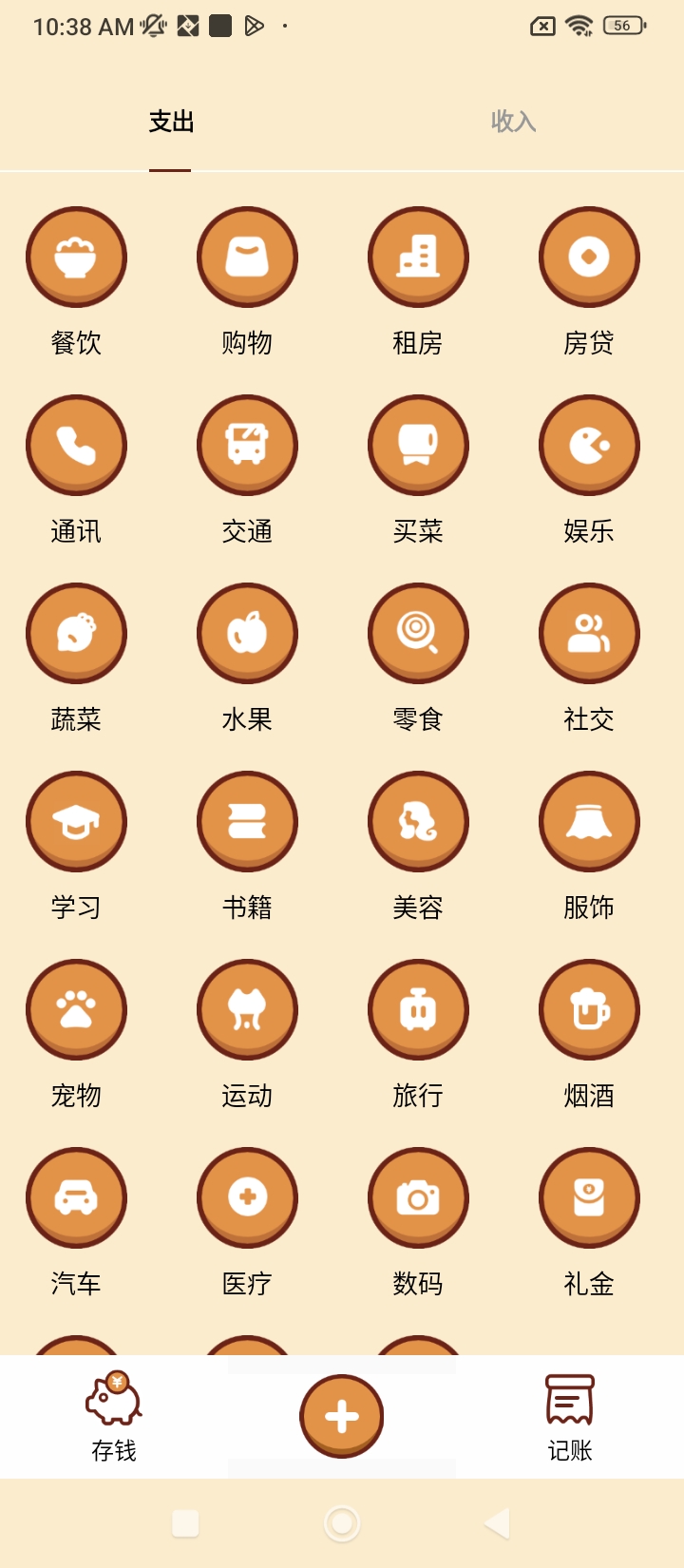Select the 社交 category
Image resolution: width=684 pixels, height=1568 pixels.
click(589, 633)
